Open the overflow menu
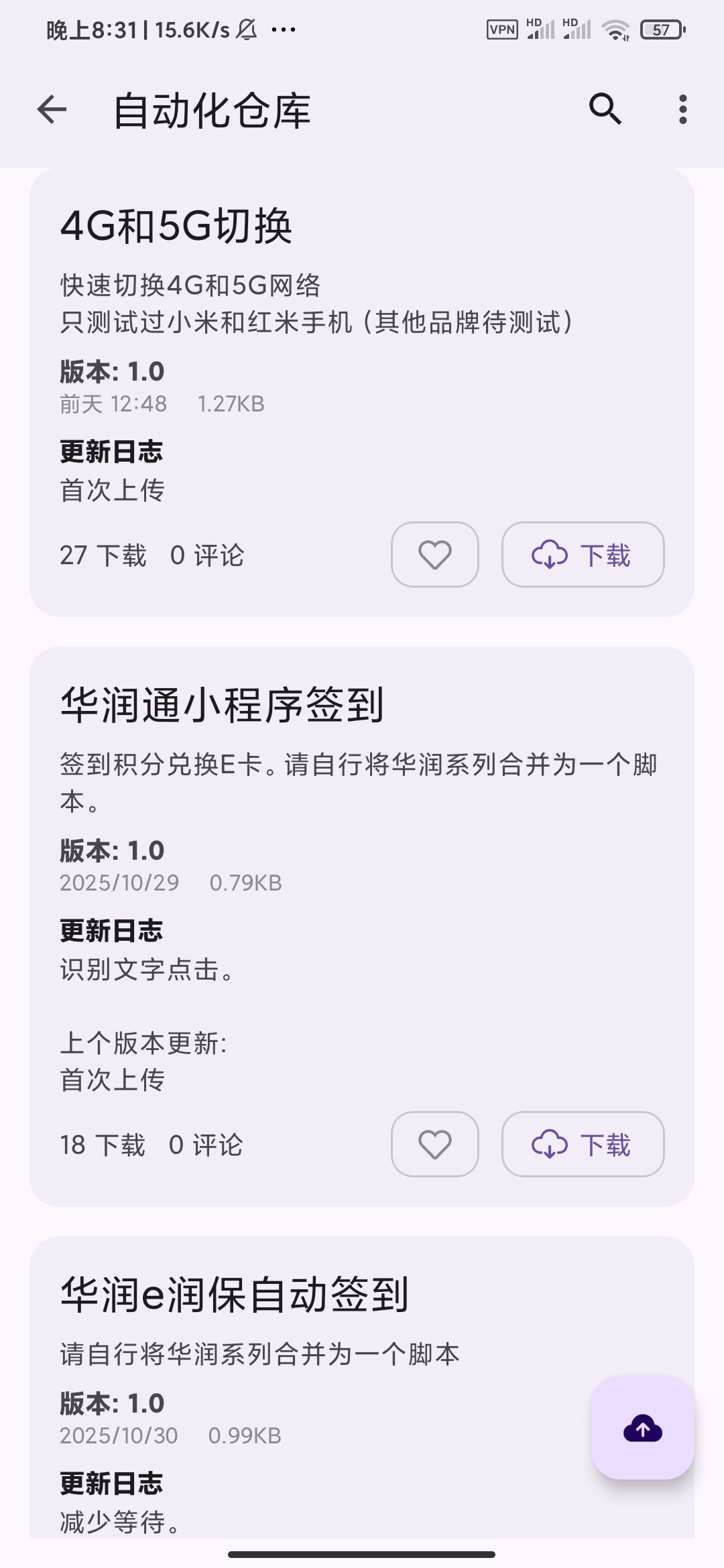The image size is (724, 1568). tap(682, 109)
